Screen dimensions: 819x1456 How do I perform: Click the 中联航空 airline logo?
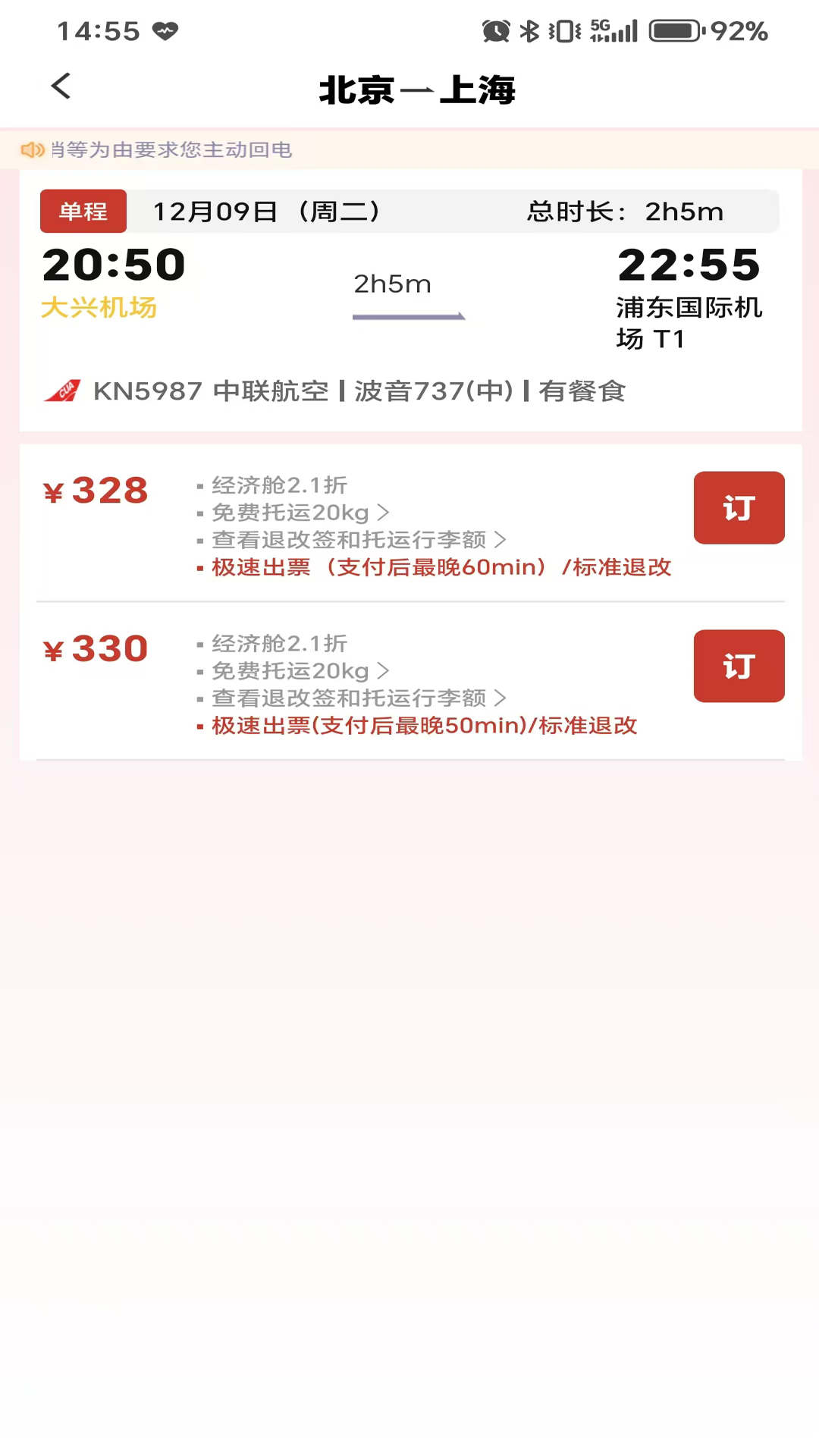pos(62,391)
